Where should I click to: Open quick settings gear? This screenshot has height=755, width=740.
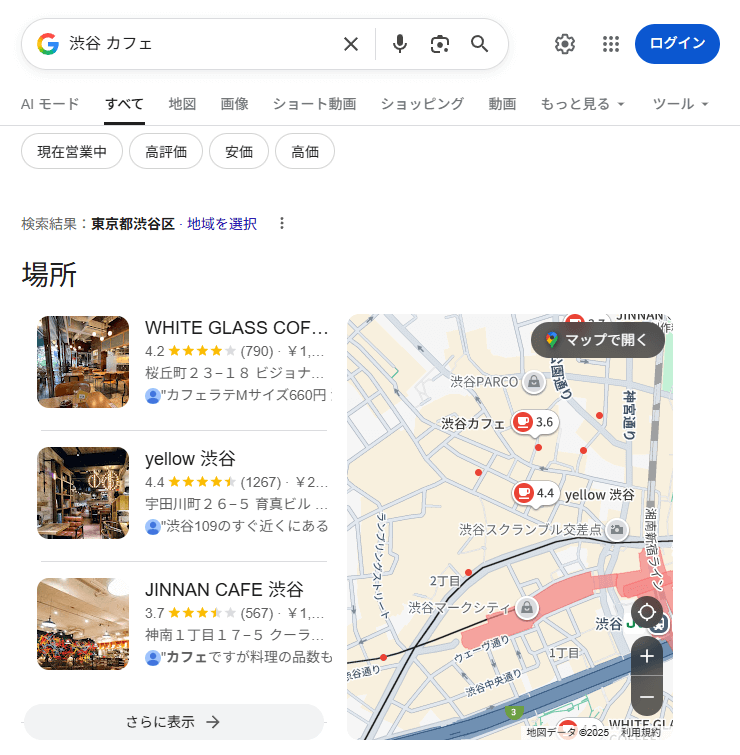[x=565, y=44]
